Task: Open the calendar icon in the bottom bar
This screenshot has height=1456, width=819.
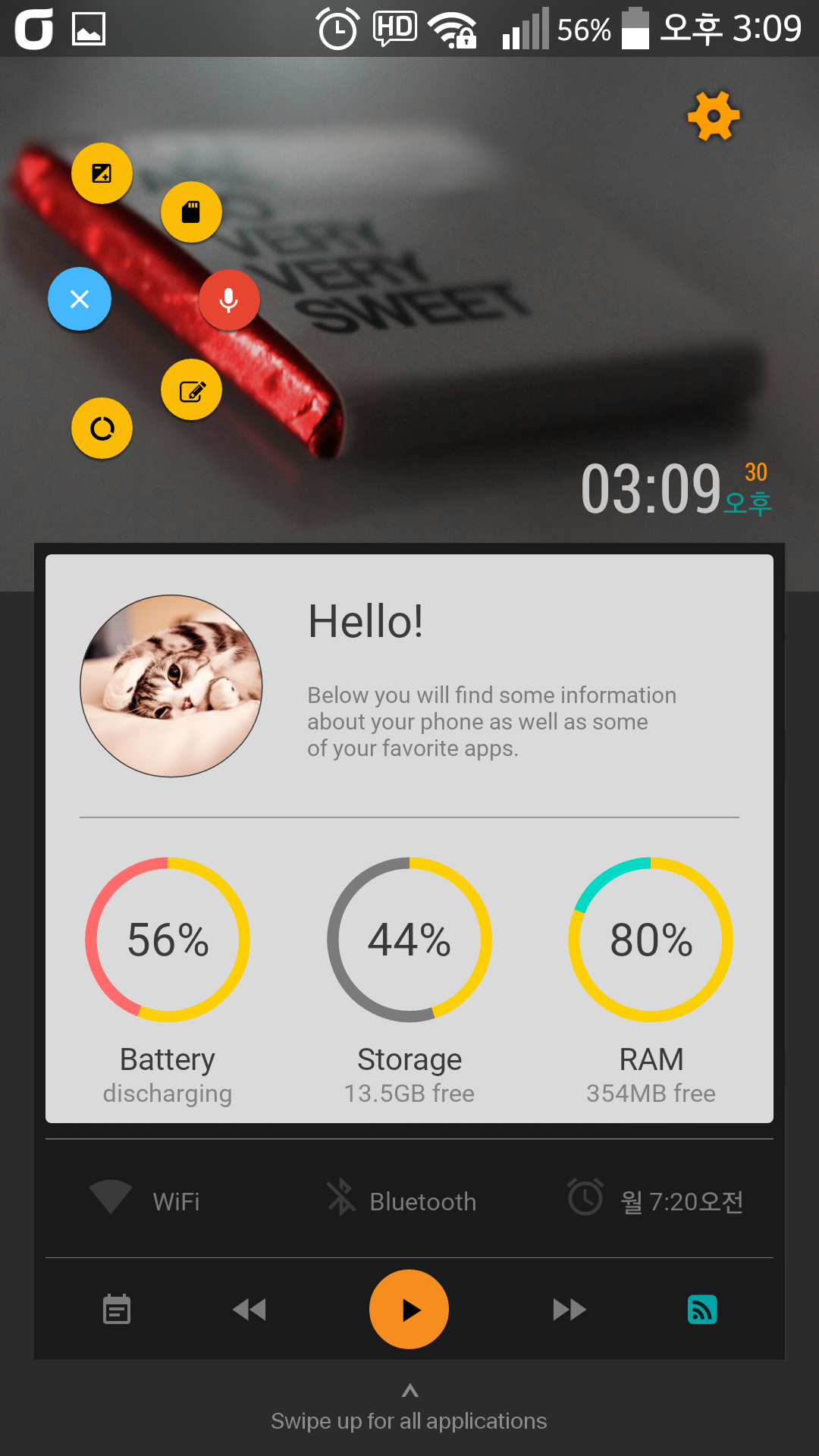Action: [117, 1310]
